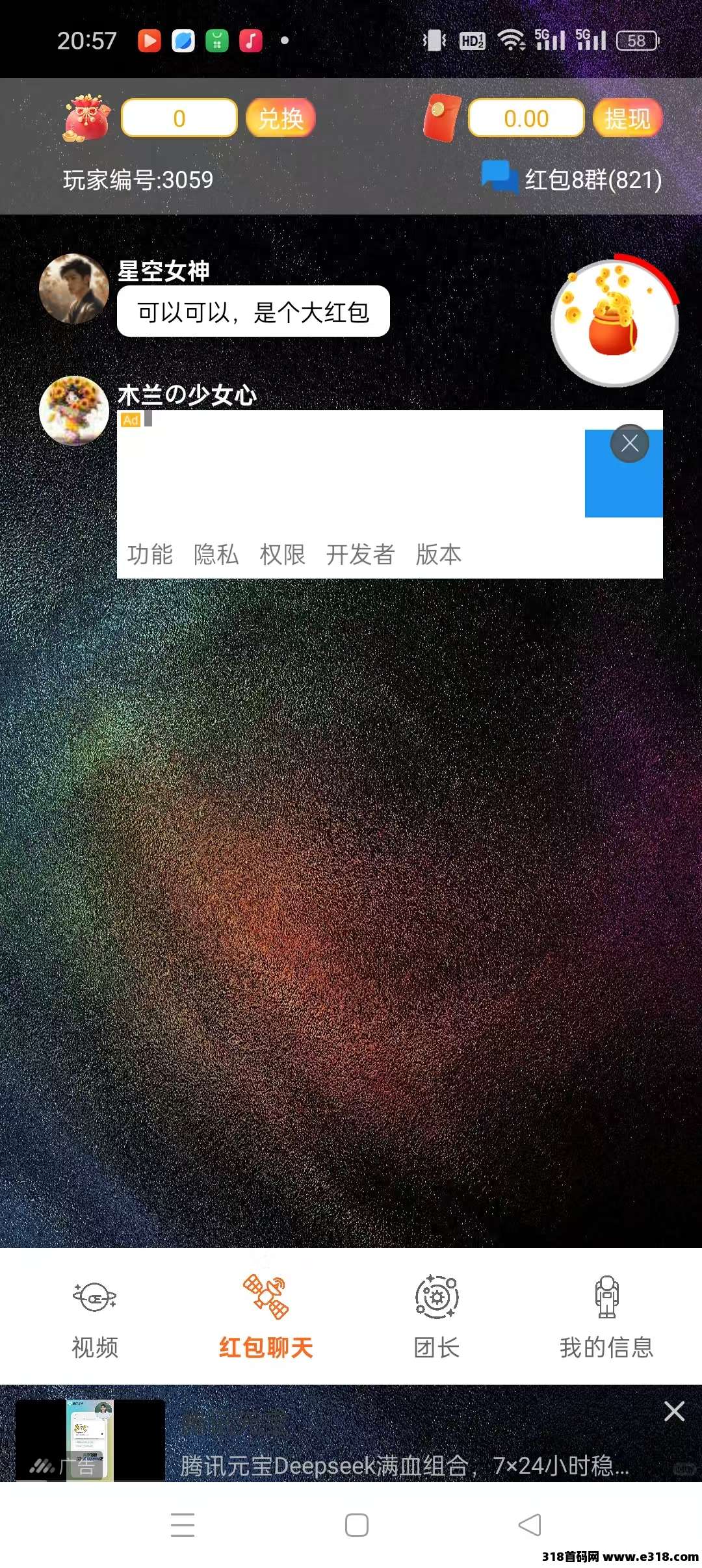Go to the 团长 tab

click(x=437, y=1317)
